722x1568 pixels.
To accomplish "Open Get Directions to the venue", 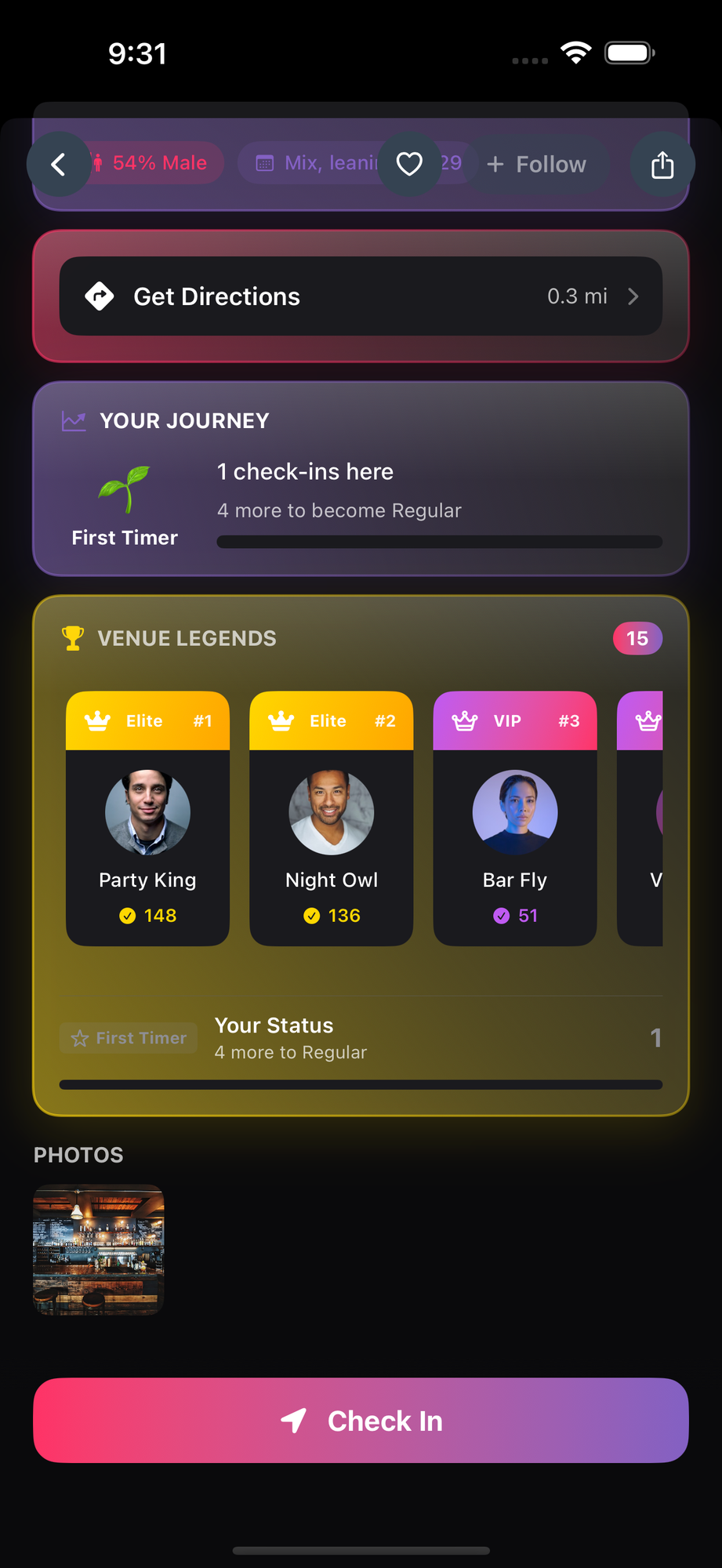I will pos(361,296).
